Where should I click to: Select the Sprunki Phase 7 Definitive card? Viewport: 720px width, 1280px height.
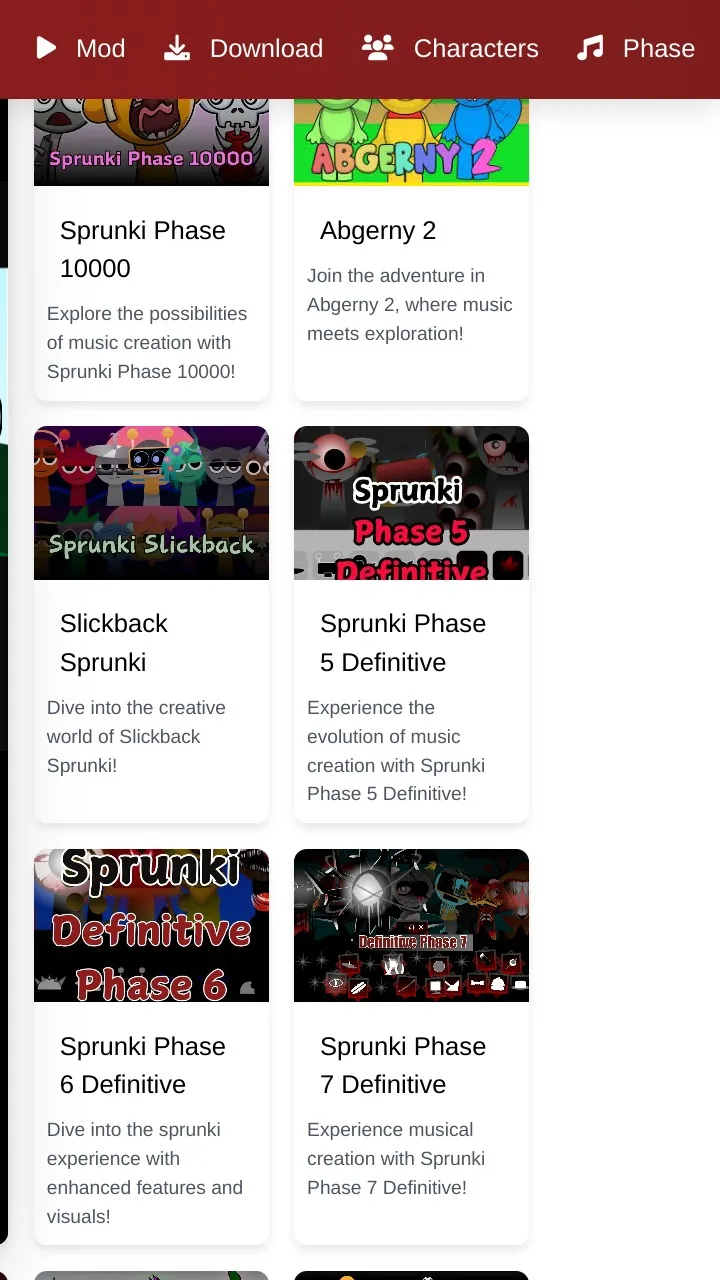(x=402, y=1065)
